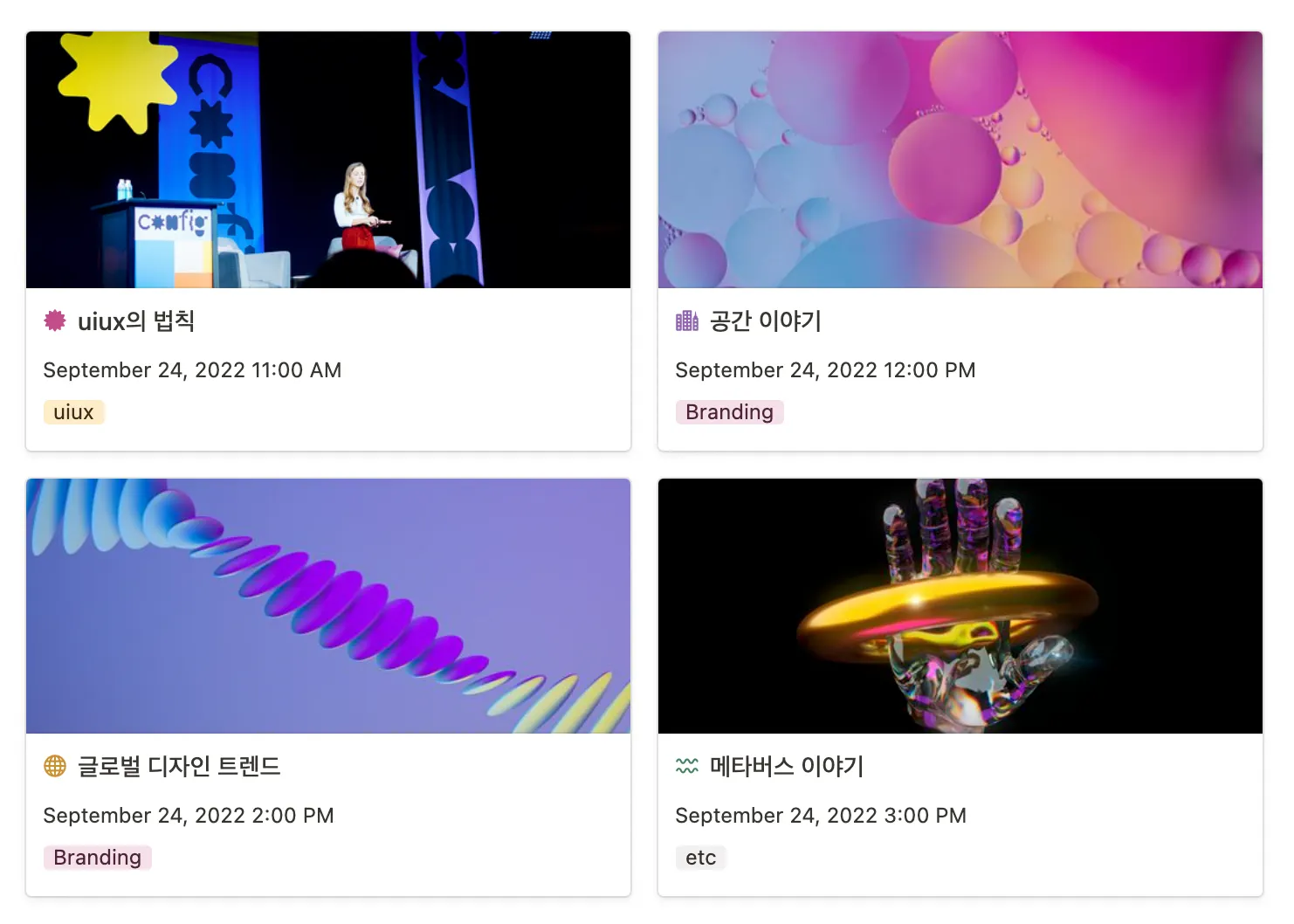Open the 메타버스 이야기 card

[786, 767]
